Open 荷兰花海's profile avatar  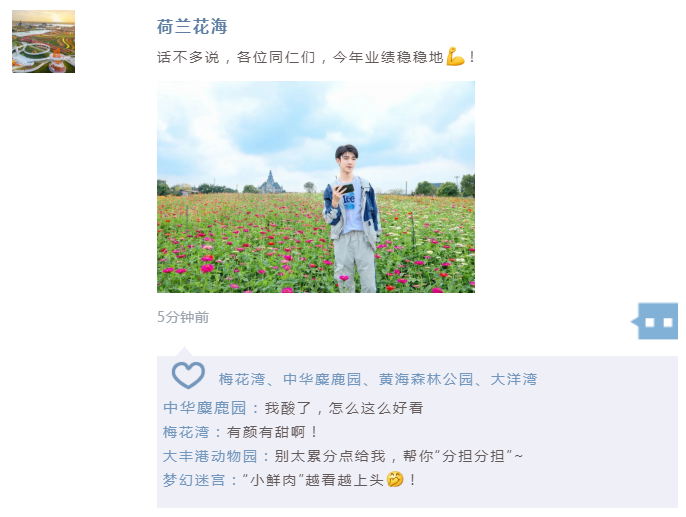[x=43, y=42]
